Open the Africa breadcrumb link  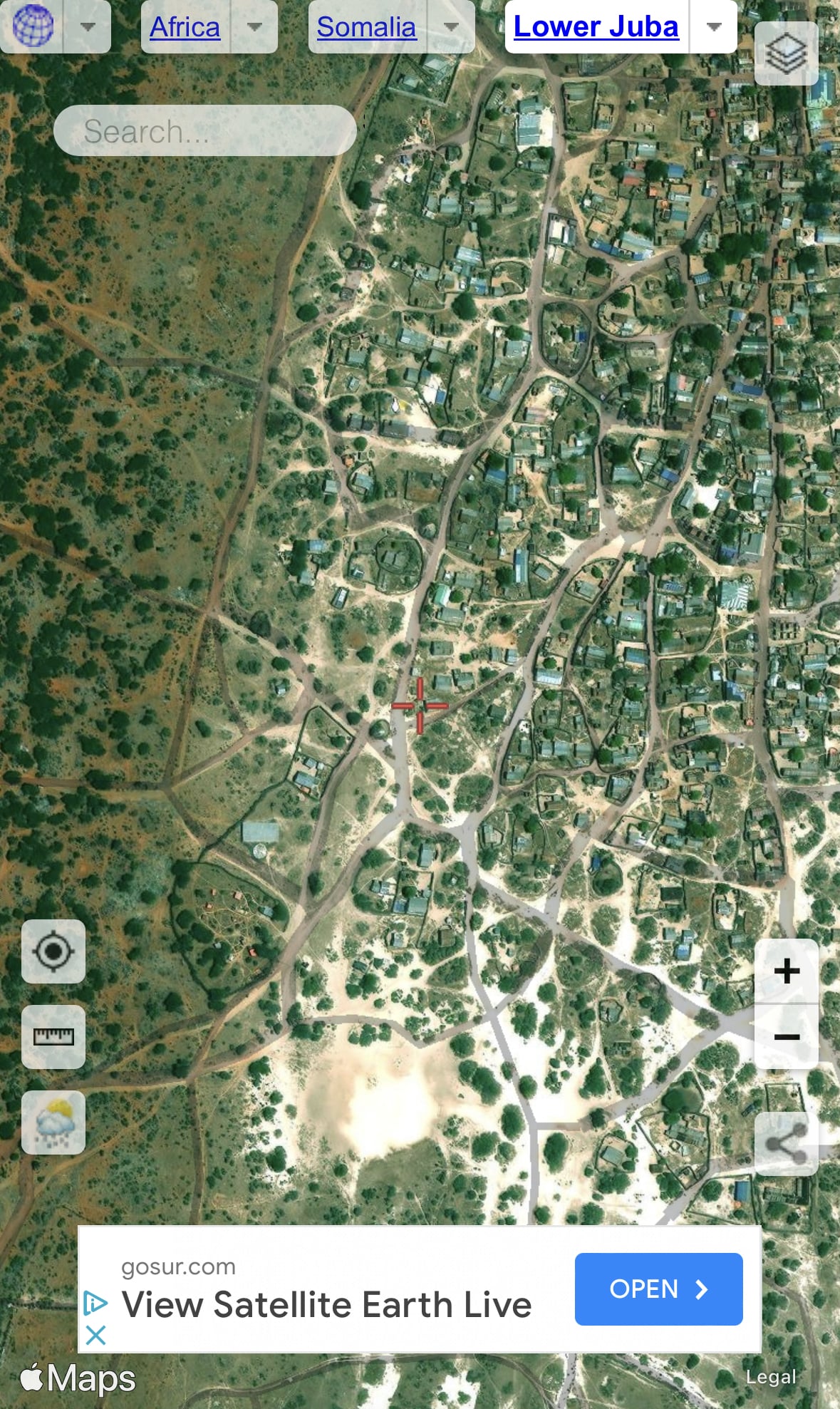point(185,27)
